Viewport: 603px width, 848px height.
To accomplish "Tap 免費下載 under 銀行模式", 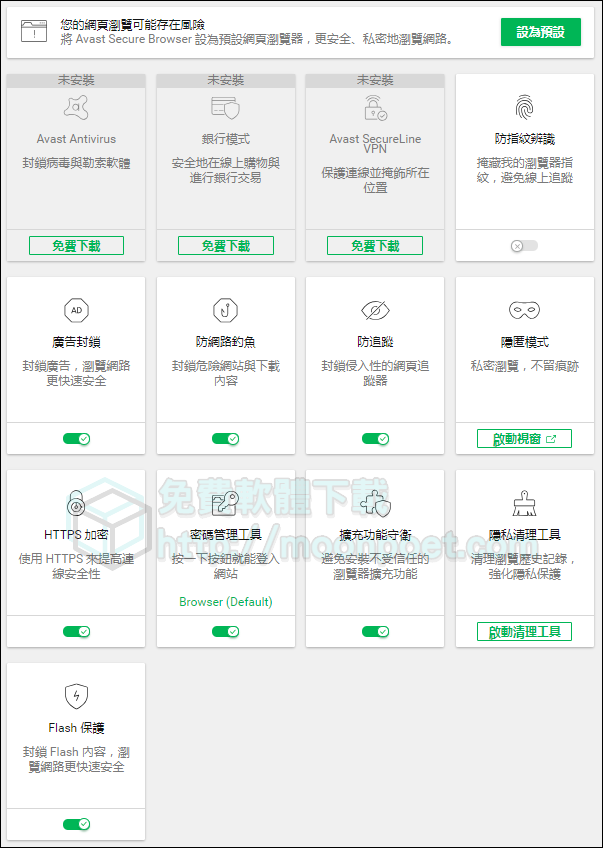I will (x=225, y=245).
